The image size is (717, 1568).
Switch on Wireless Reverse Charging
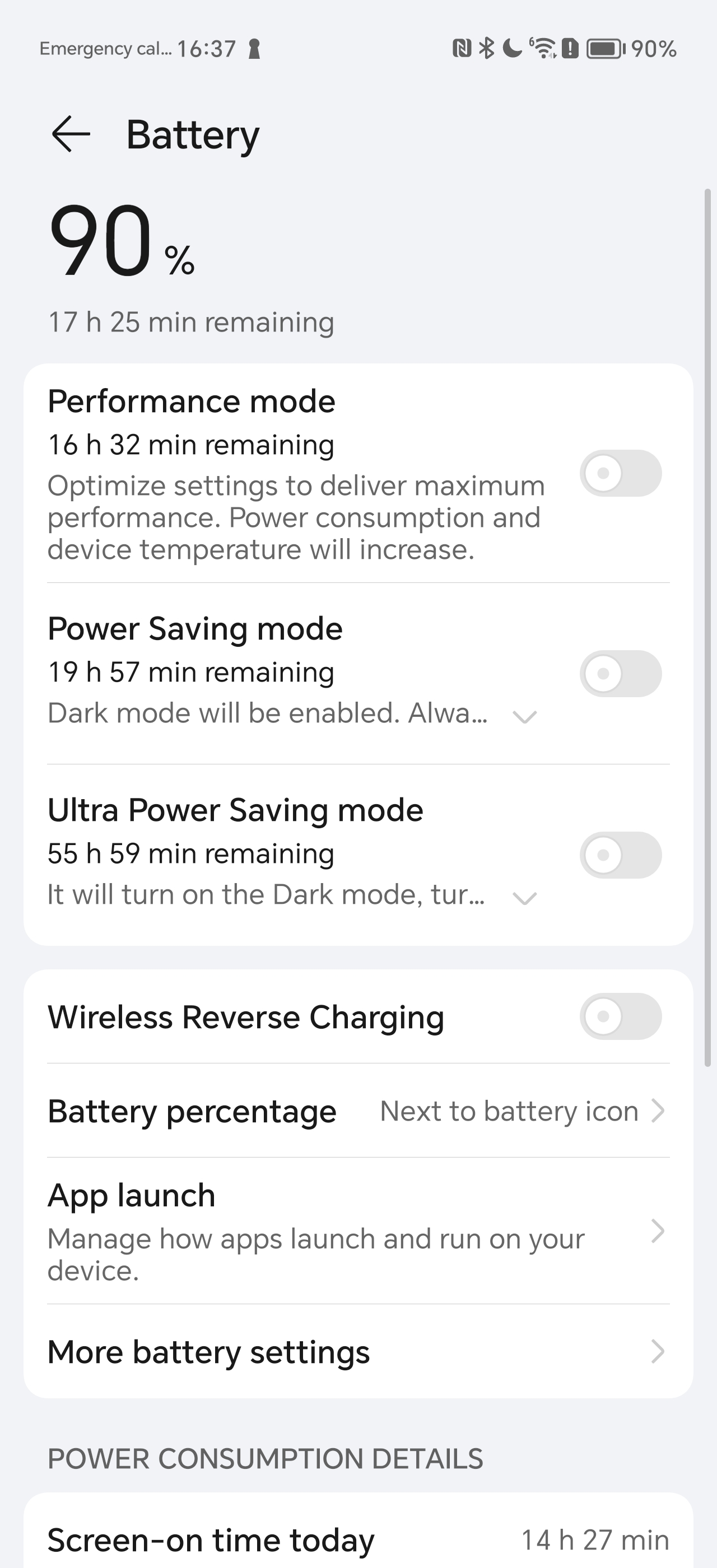click(620, 1016)
